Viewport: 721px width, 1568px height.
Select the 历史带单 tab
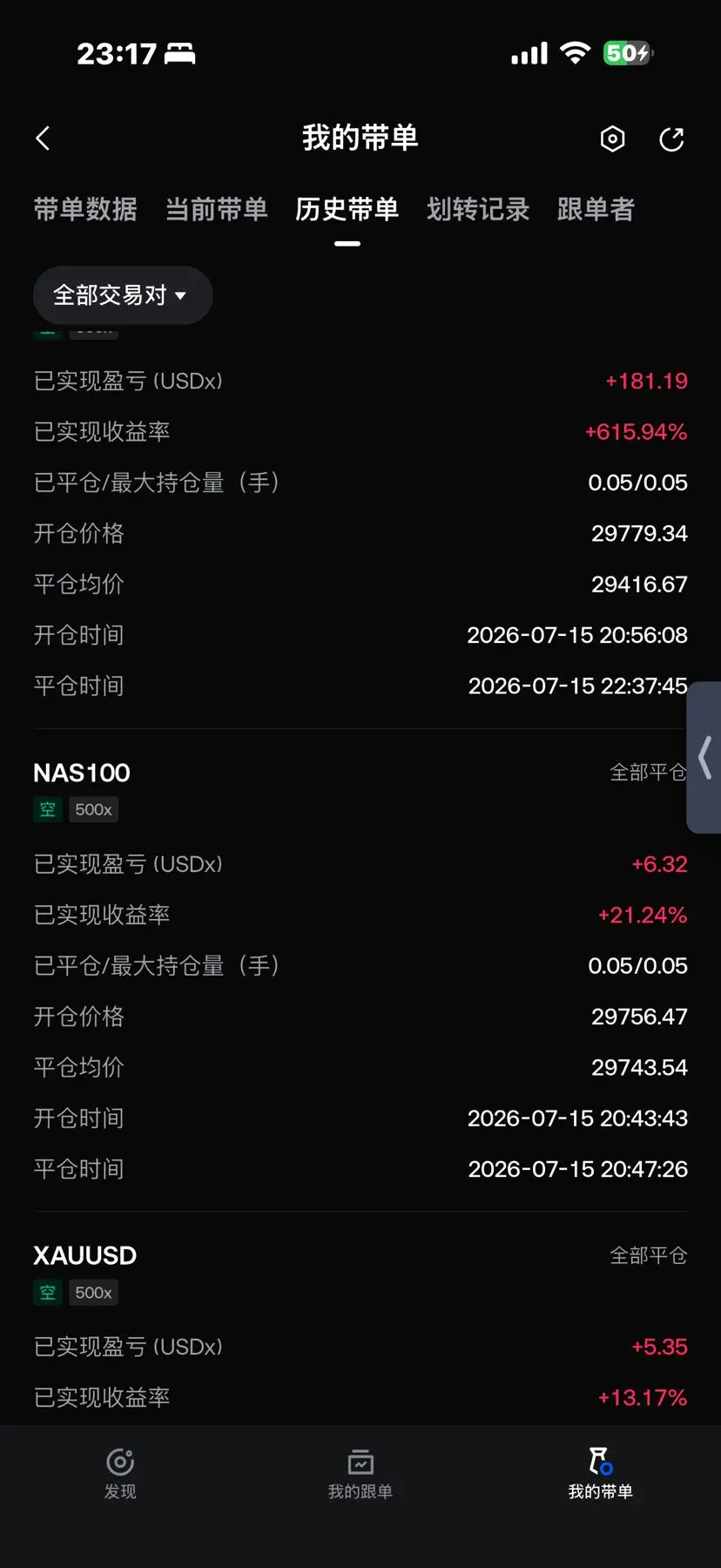click(x=347, y=209)
